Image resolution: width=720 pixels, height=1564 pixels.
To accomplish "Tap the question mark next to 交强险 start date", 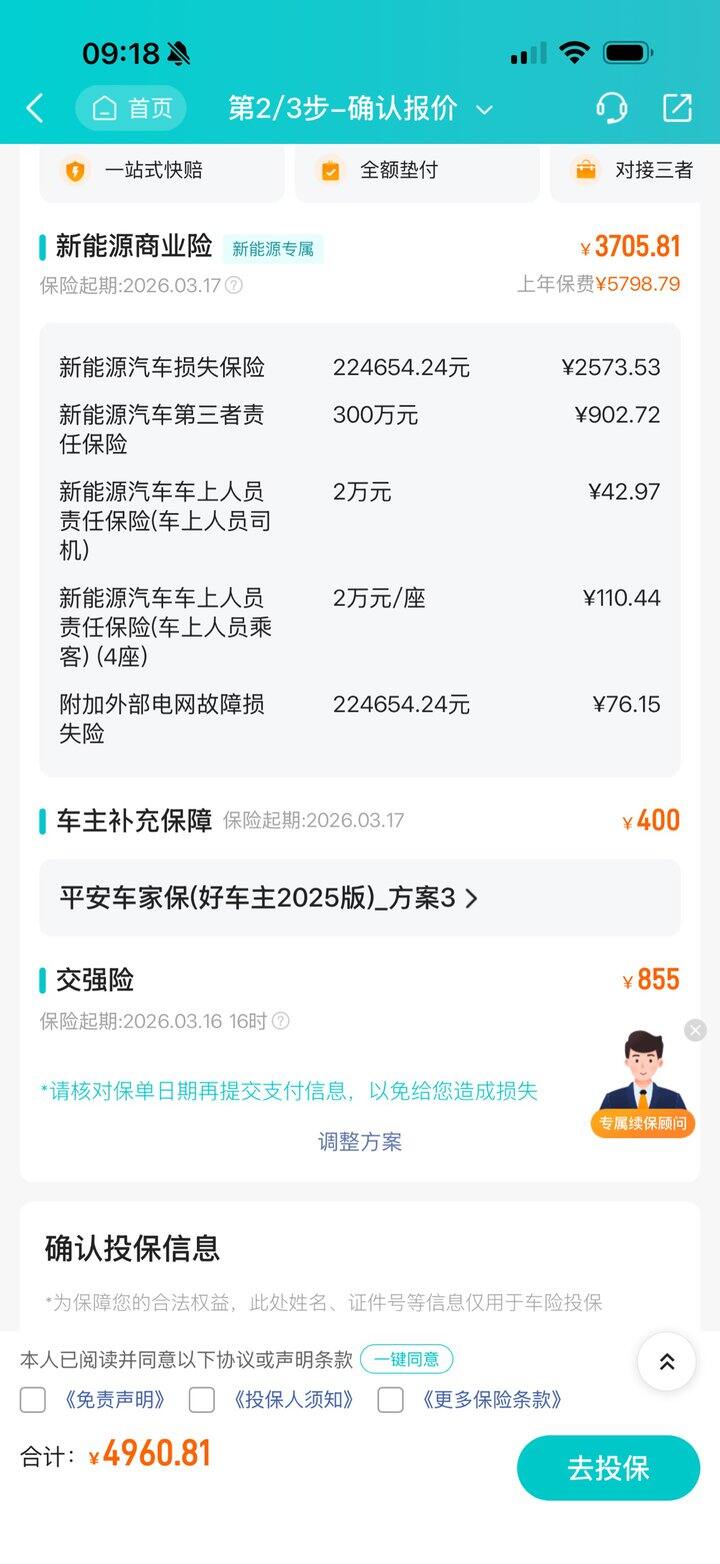I will 282,1021.
